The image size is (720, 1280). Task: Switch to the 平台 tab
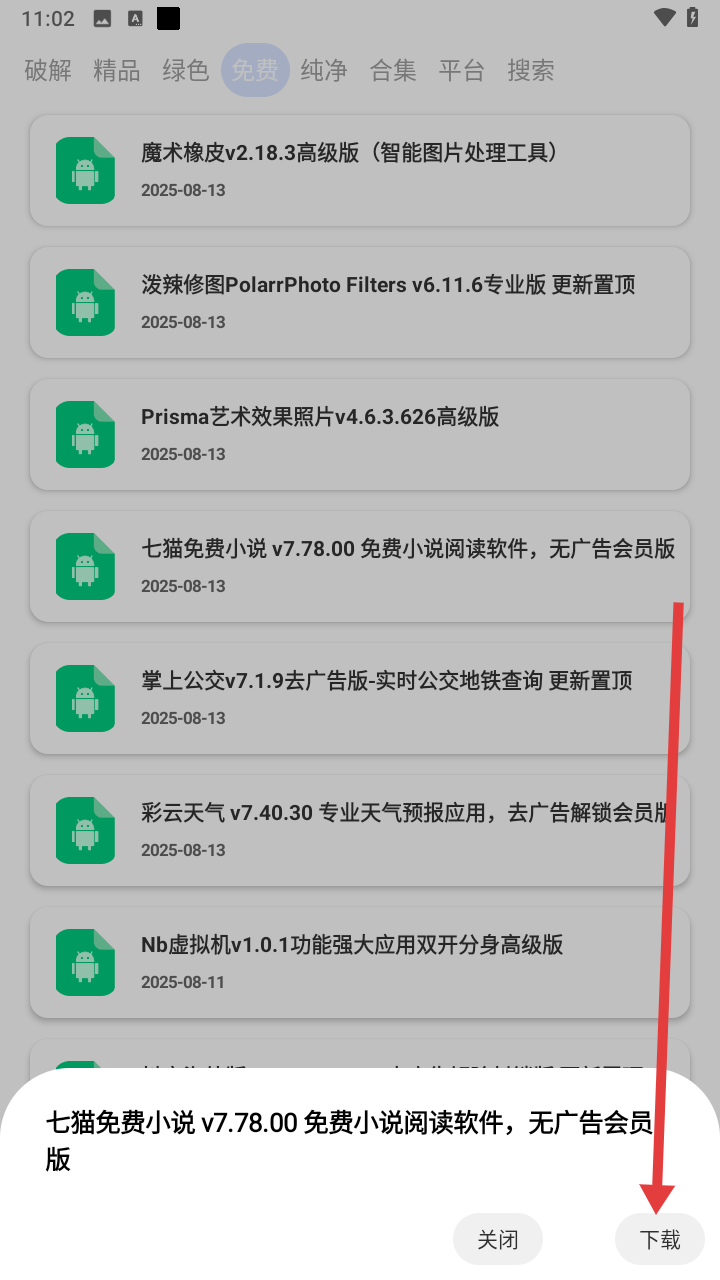click(461, 70)
